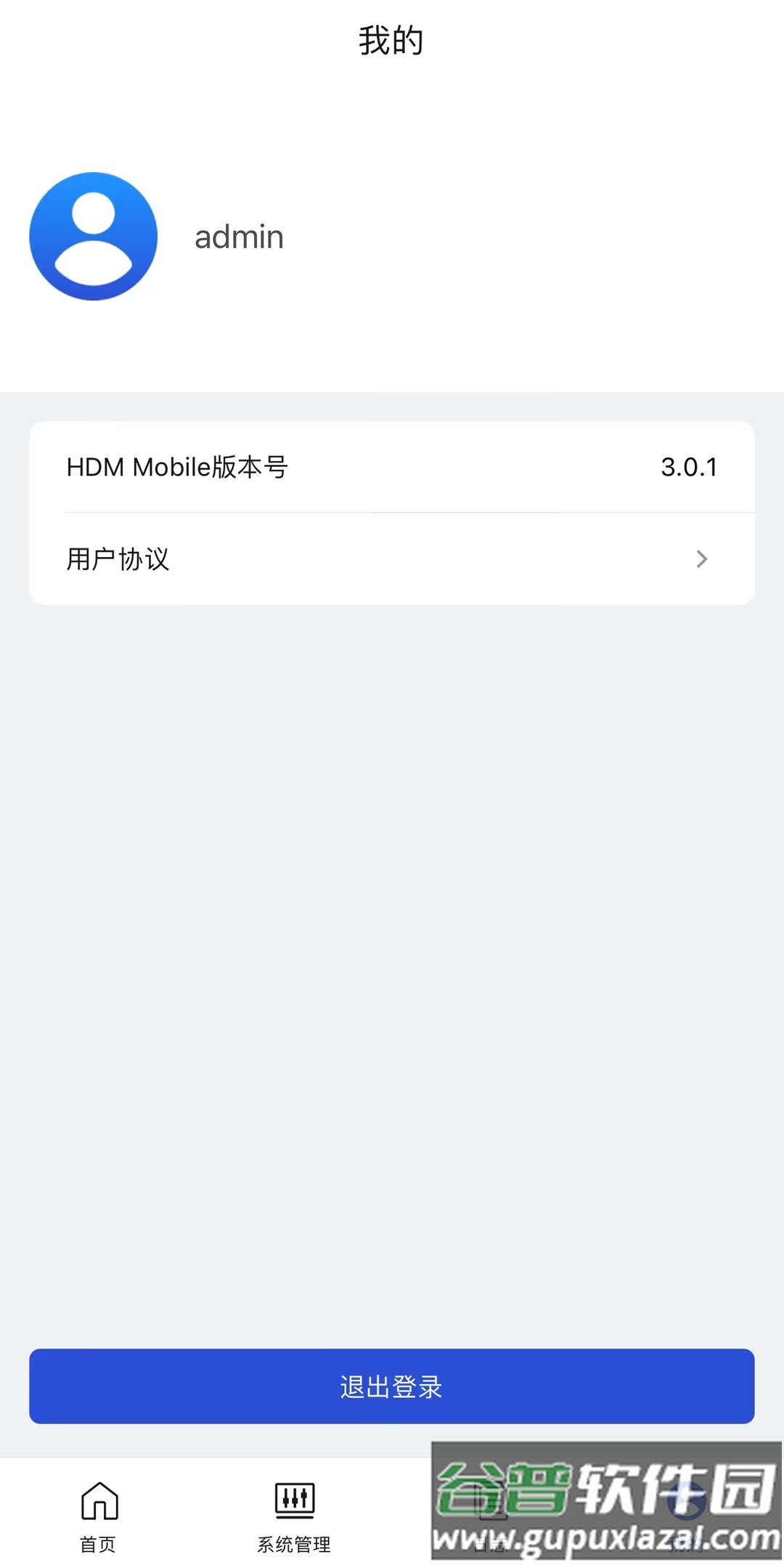This screenshot has width=784, height=1565.
Task: Open the 用户协议 row
Action: tap(392, 559)
